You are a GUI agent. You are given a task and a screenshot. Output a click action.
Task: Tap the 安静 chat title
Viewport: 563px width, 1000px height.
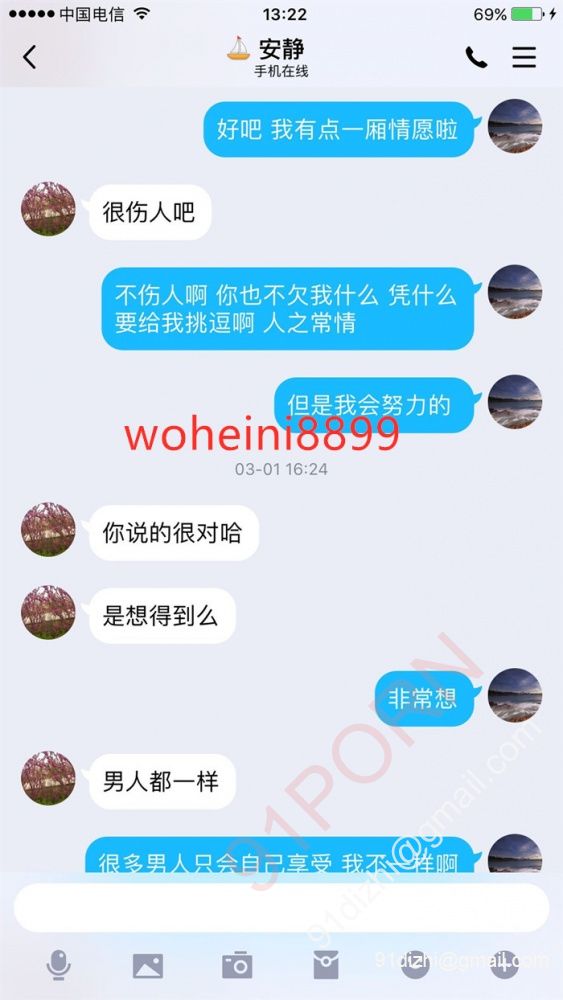pos(281,49)
